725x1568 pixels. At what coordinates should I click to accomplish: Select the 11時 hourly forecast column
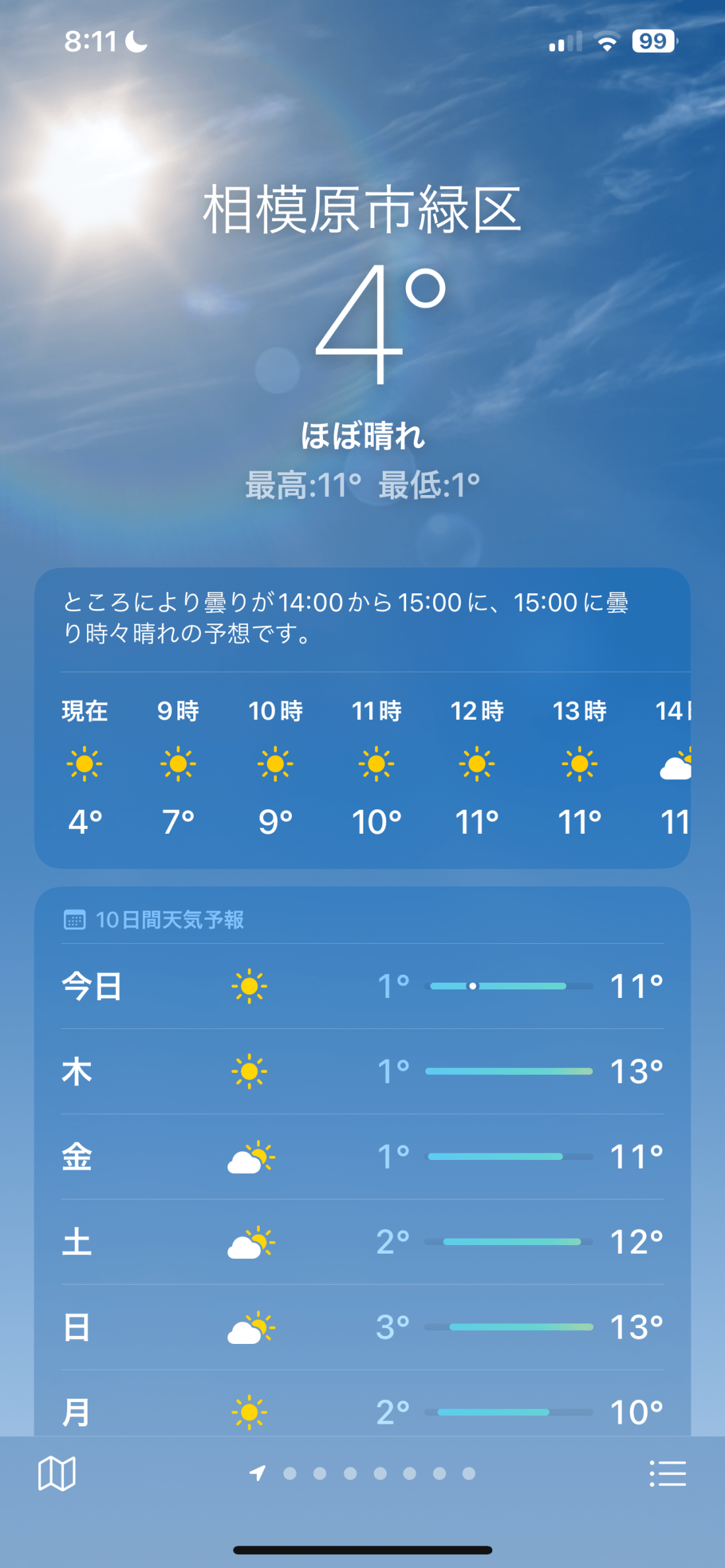pos(377,765)
